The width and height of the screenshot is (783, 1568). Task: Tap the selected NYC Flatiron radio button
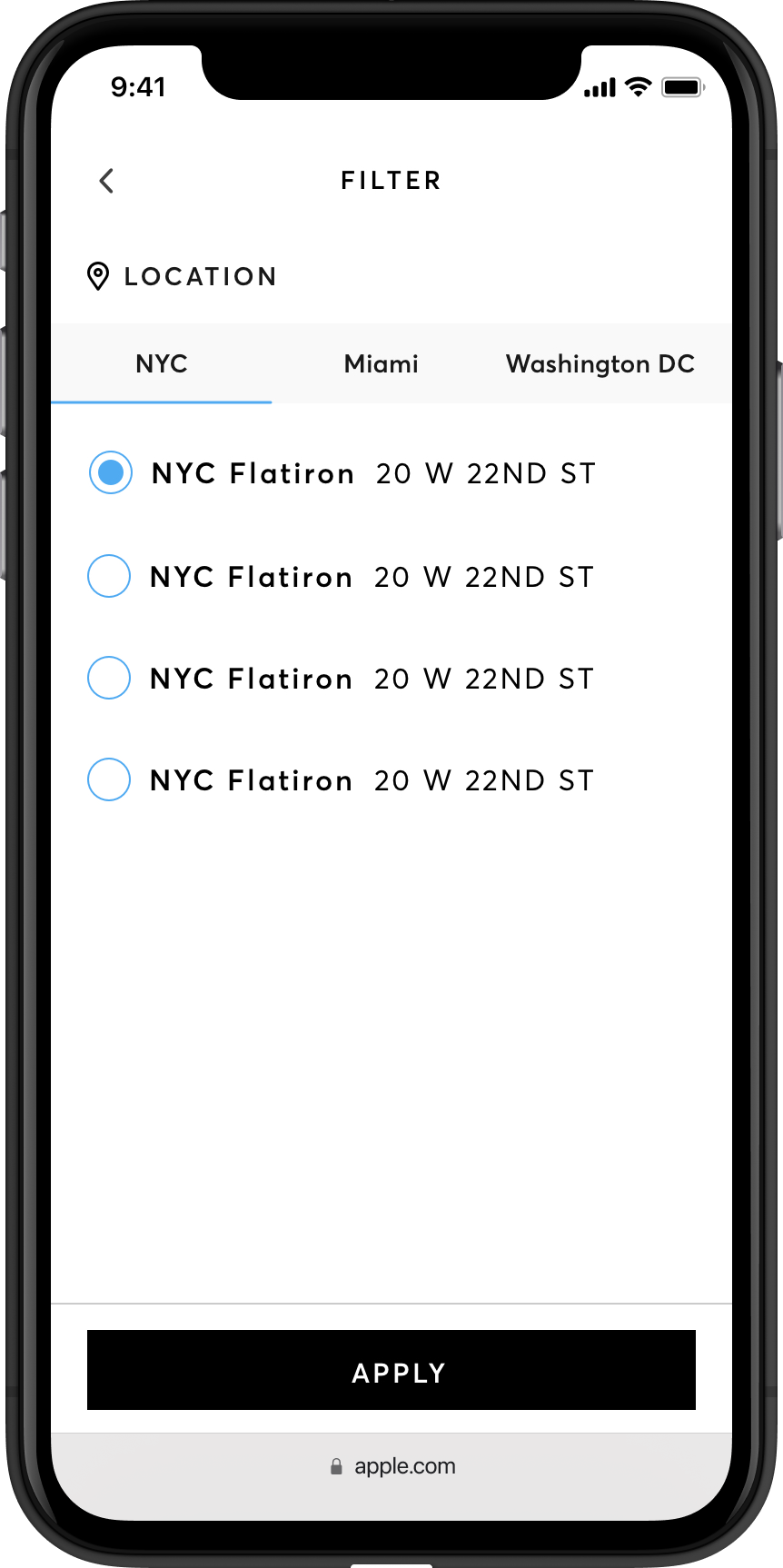(x=111, y=472)
